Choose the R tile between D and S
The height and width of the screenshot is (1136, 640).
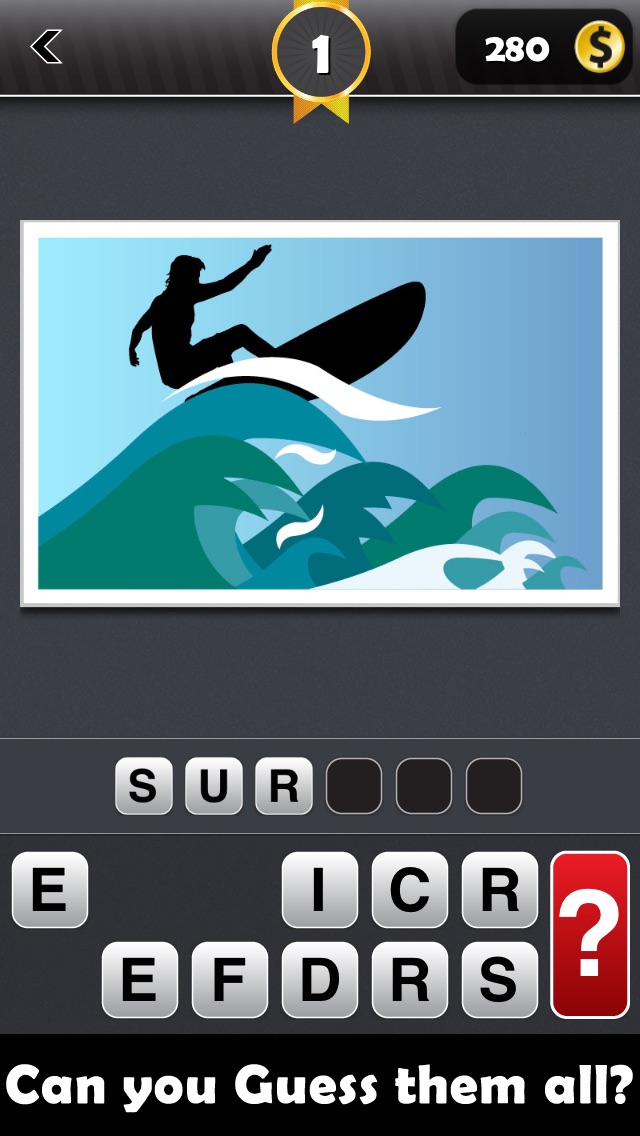pyautogui.click(x=410, y=980)
